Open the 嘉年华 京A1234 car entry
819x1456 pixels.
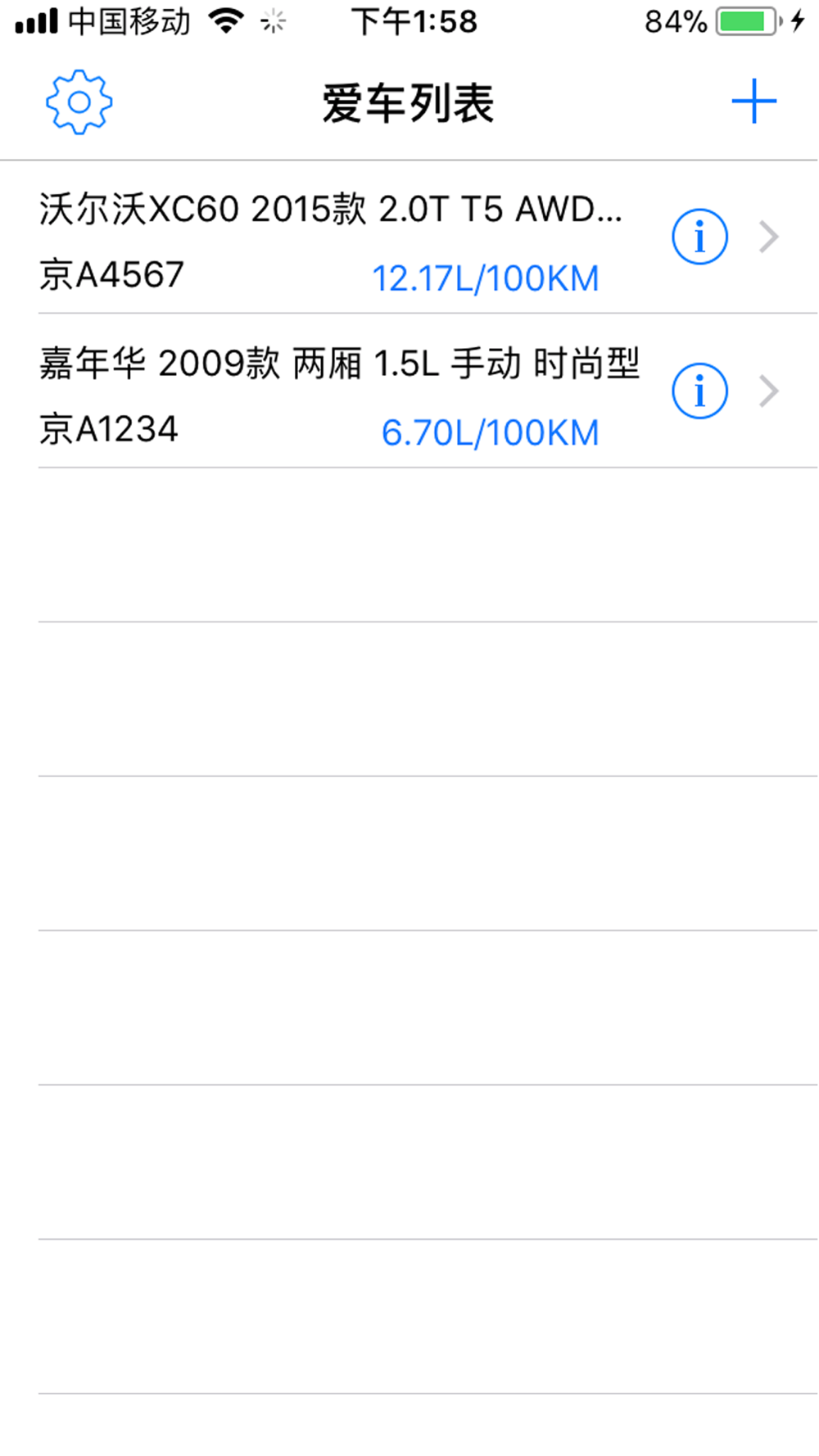pyautogui.click(x=409, y=391)
